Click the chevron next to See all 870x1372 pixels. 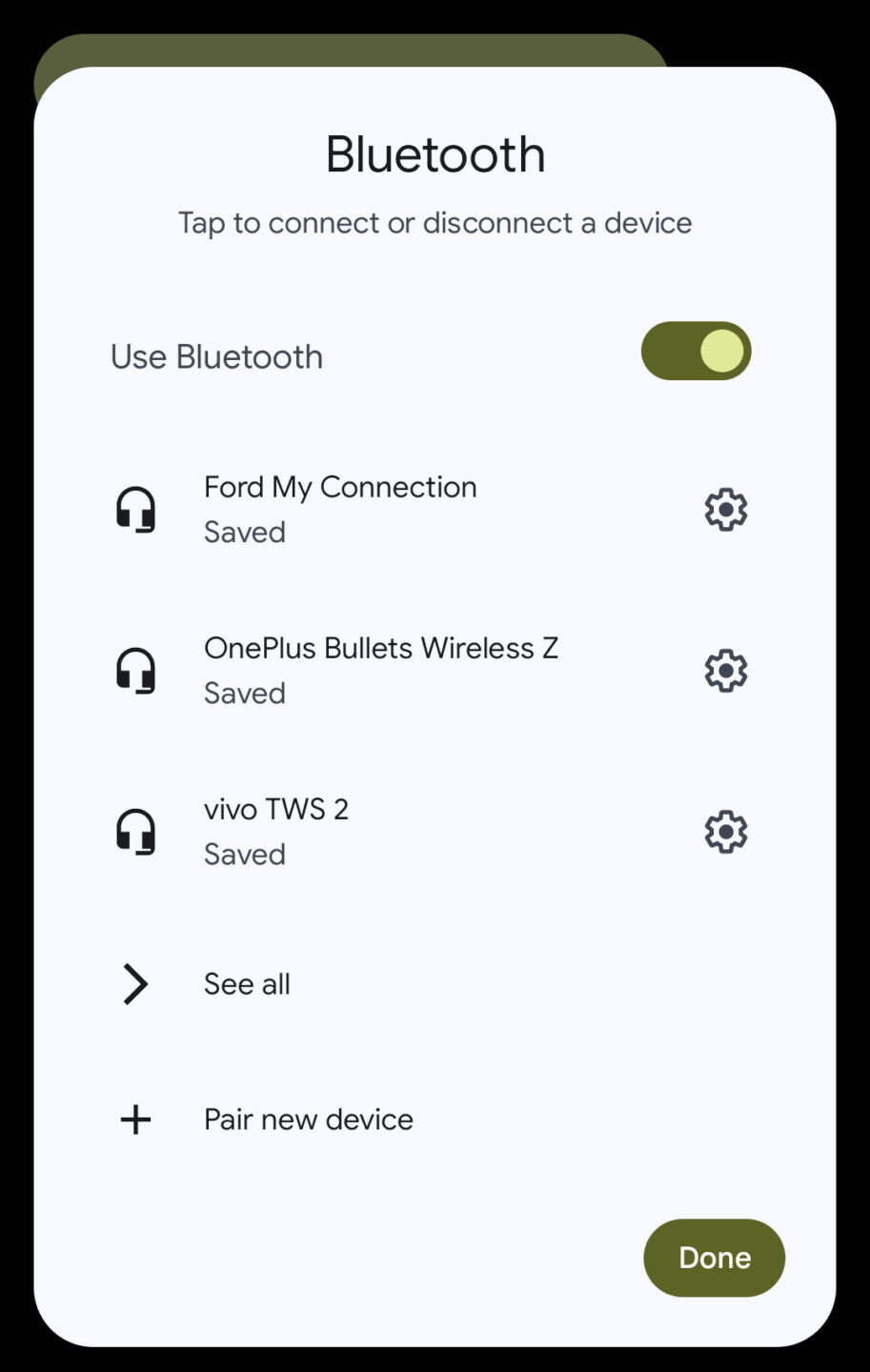[135, 984]
